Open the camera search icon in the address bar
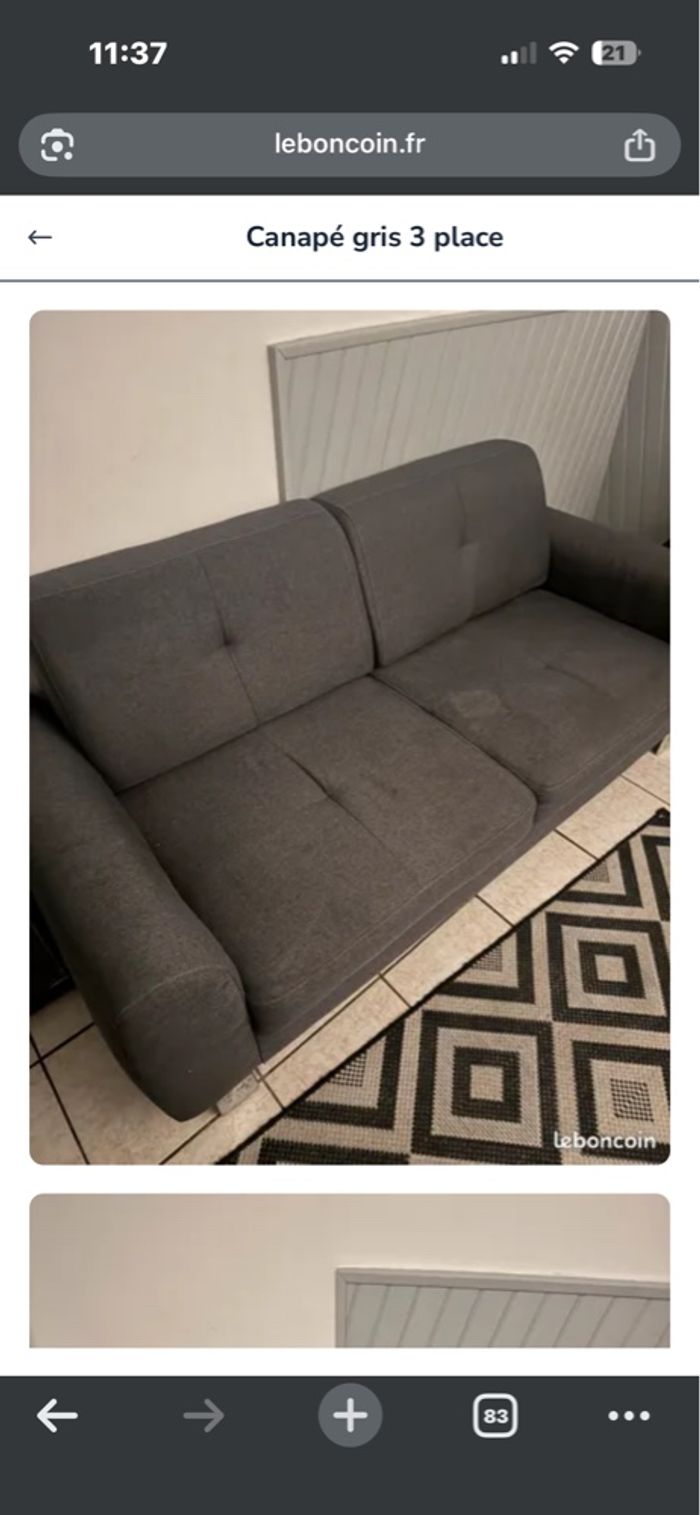 pyautogui.click(x=57, y=146)
